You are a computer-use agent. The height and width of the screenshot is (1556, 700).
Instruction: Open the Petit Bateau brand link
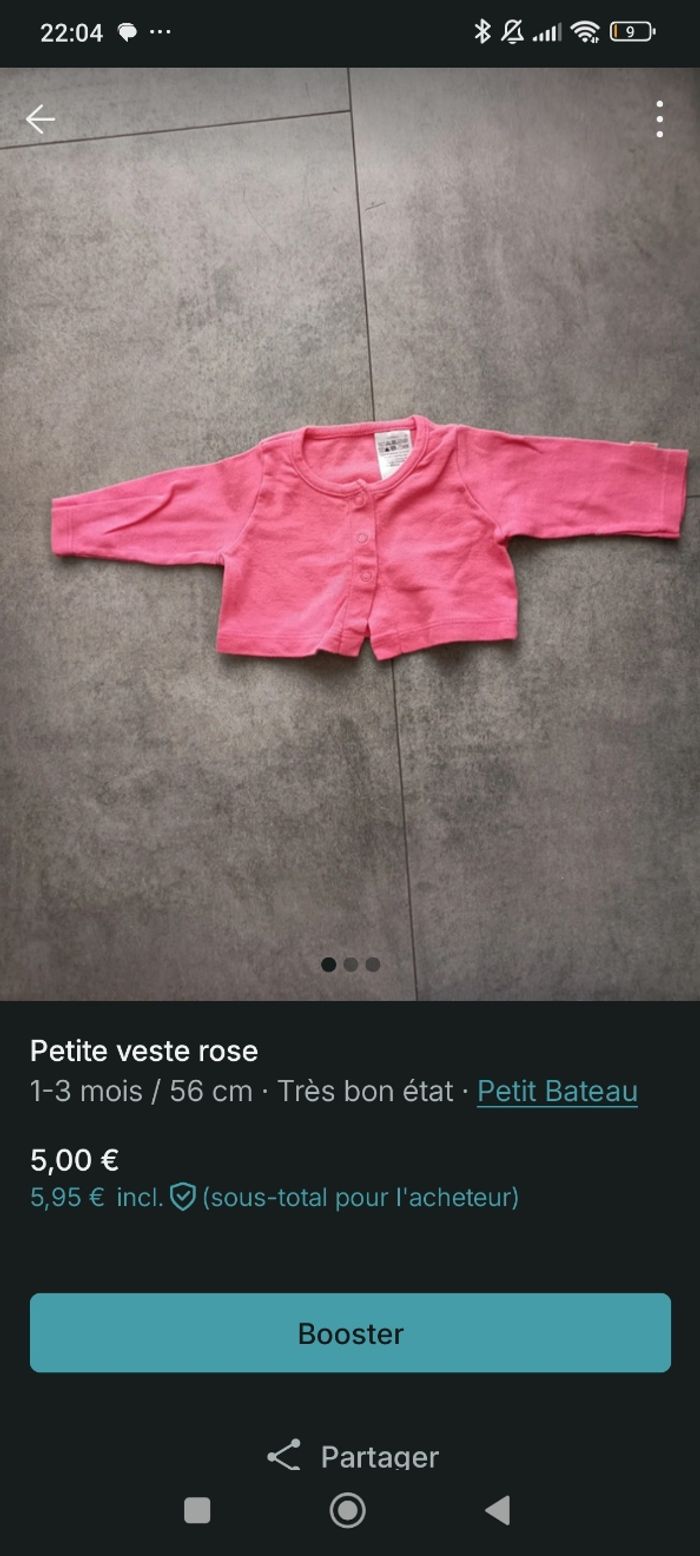click(557, 1090)
